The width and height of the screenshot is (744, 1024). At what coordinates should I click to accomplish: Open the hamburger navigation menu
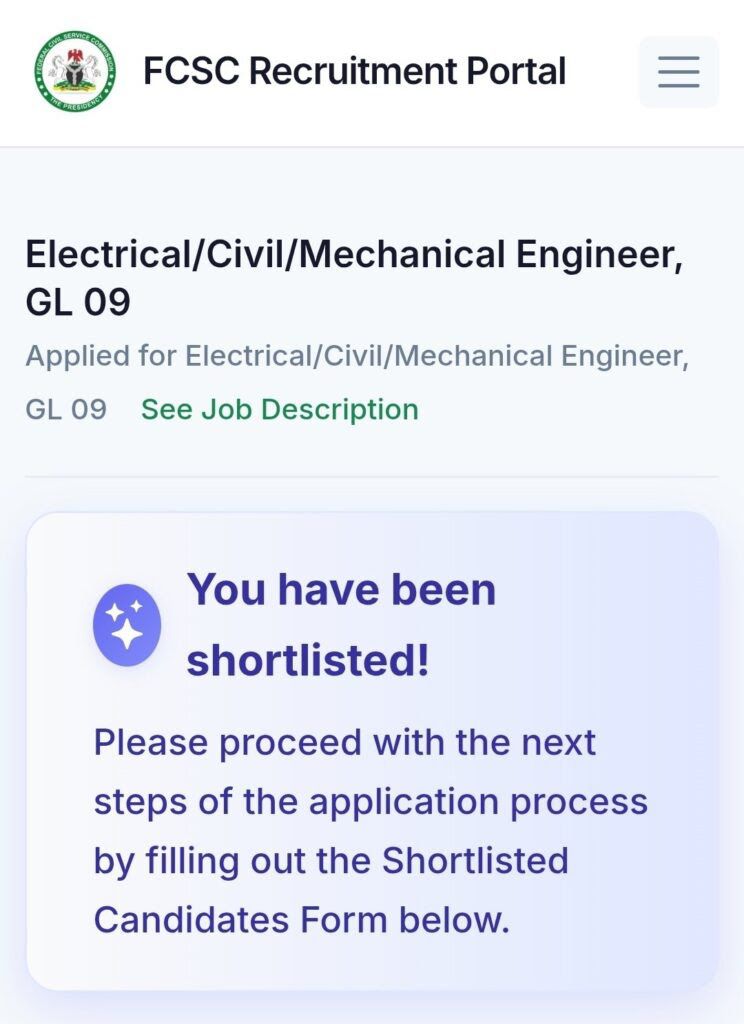click(x=678, y=72)
